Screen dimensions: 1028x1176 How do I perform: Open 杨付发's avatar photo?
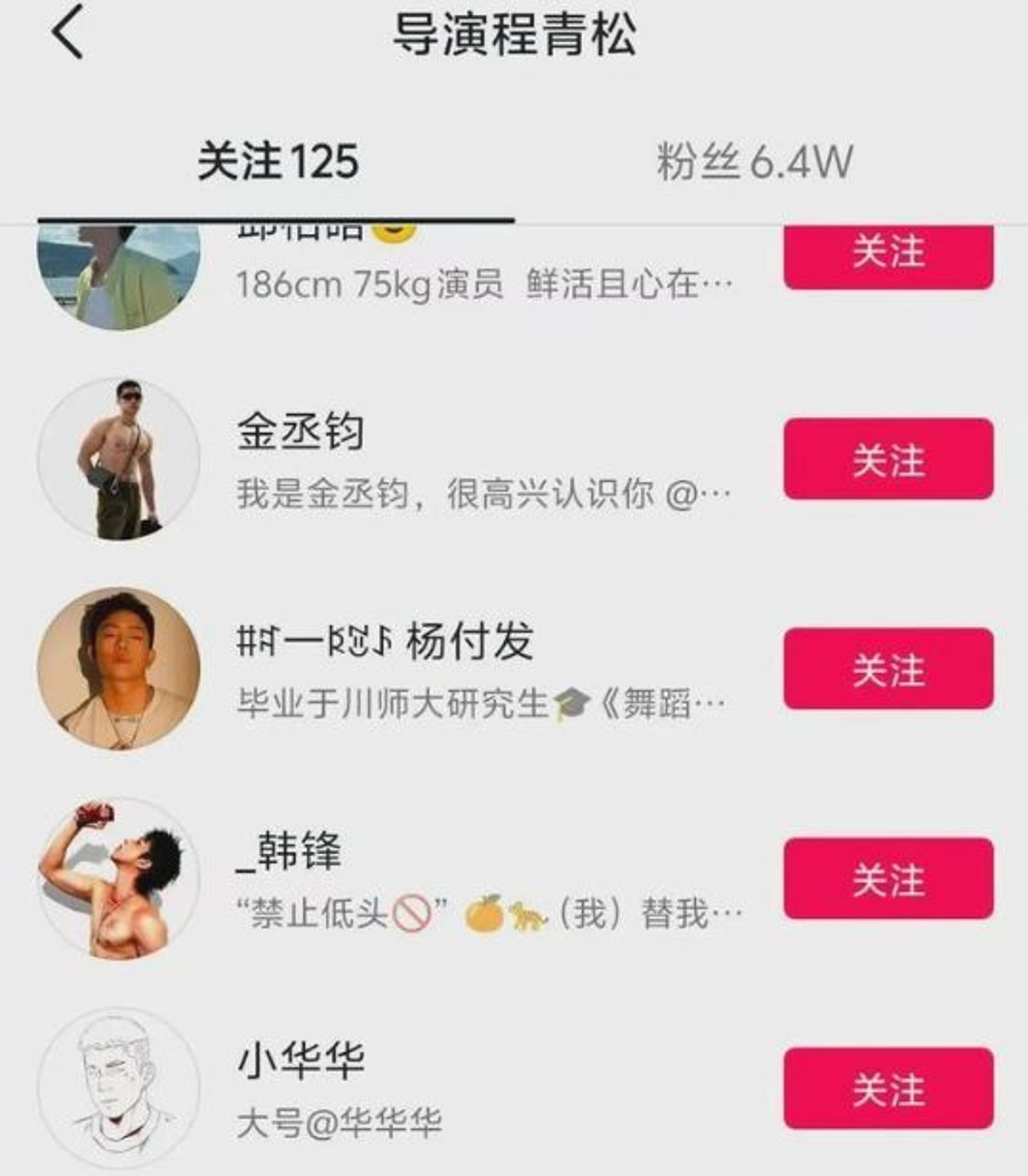(x=119, y=669)
